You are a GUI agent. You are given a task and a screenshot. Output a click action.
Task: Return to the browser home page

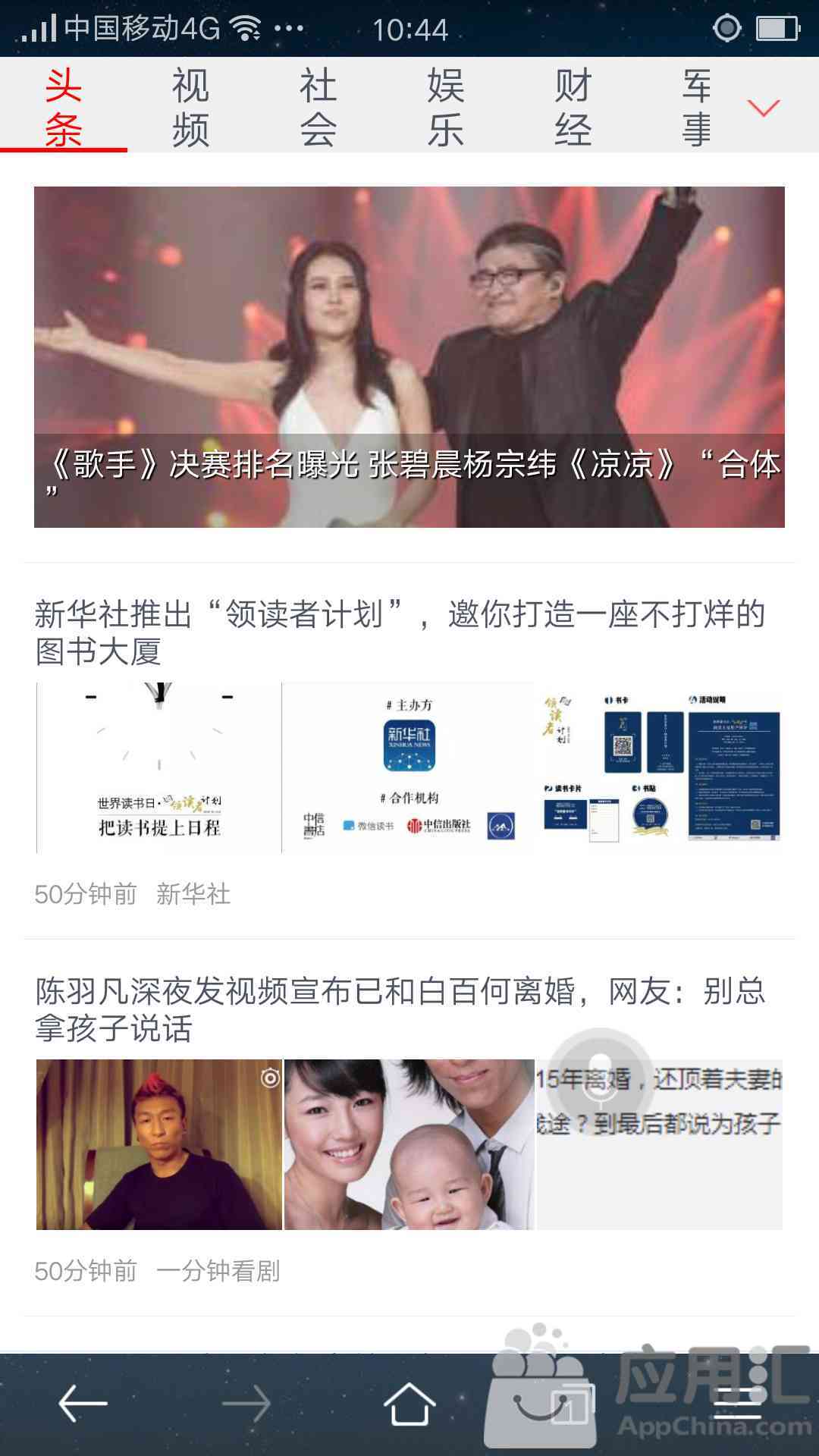pyautogui.click(x=409, y=1404)
